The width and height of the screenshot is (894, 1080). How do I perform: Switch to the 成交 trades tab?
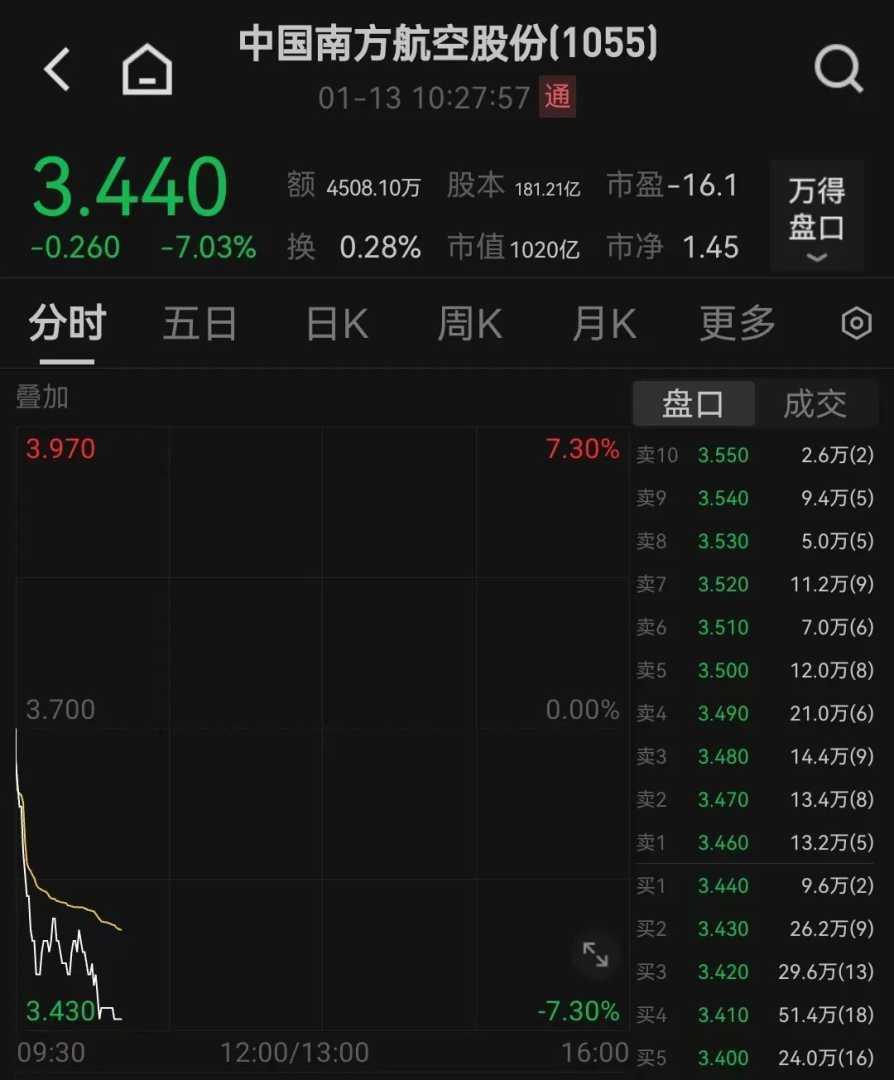click(x=814, y=404)
